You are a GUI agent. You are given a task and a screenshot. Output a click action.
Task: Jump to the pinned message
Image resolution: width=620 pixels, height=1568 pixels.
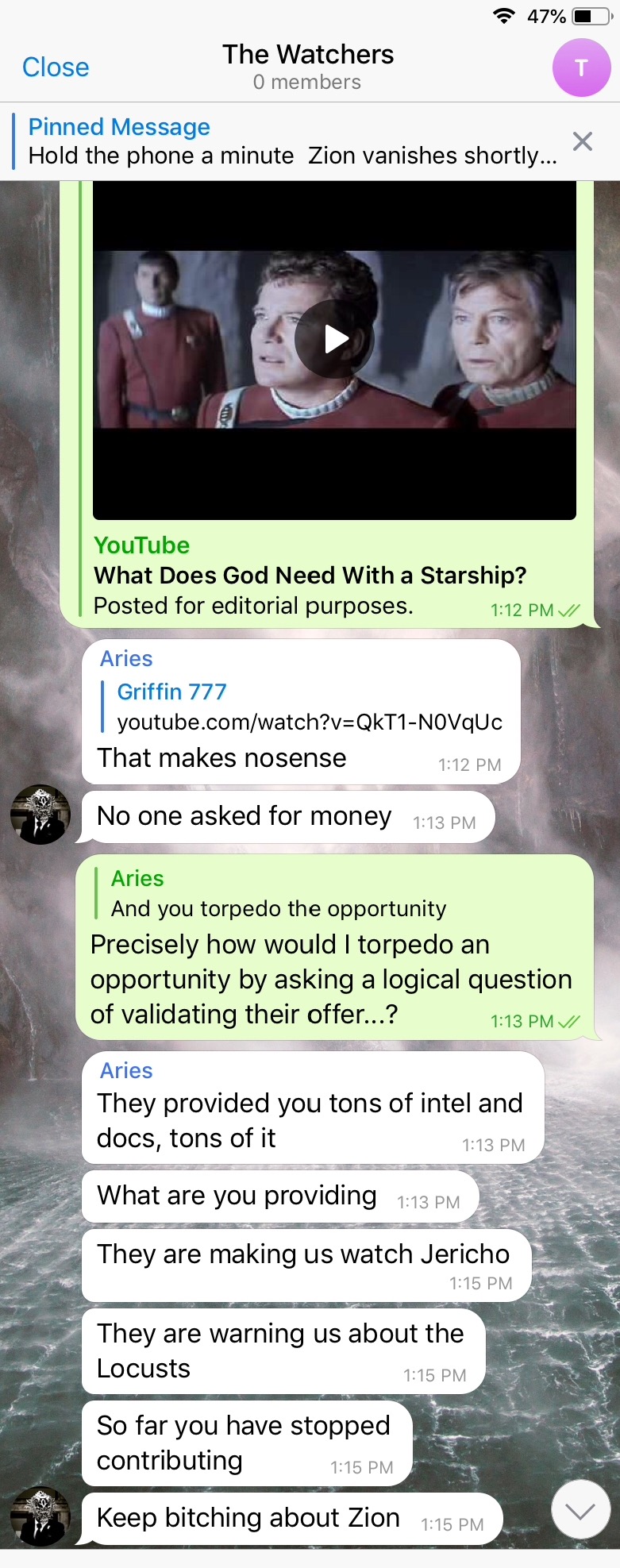tap(286, 142)
